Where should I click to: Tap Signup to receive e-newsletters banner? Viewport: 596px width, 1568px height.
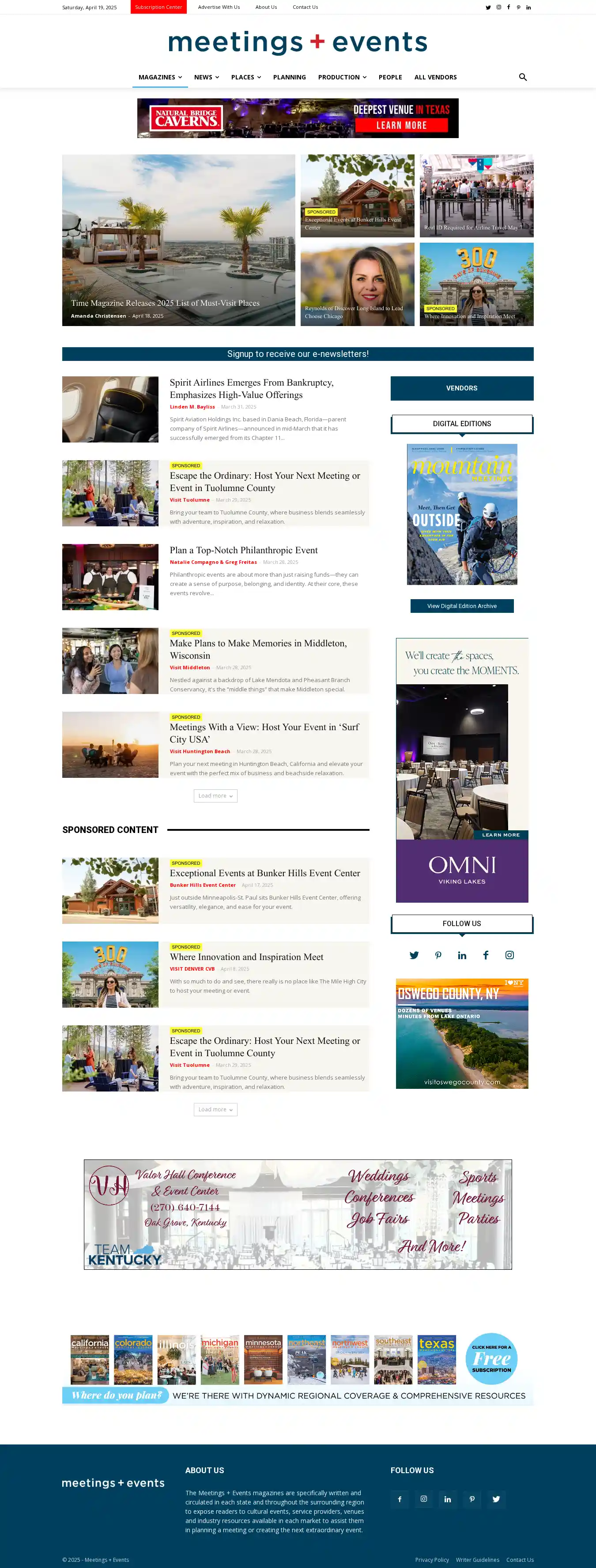[x=298, y=354]
